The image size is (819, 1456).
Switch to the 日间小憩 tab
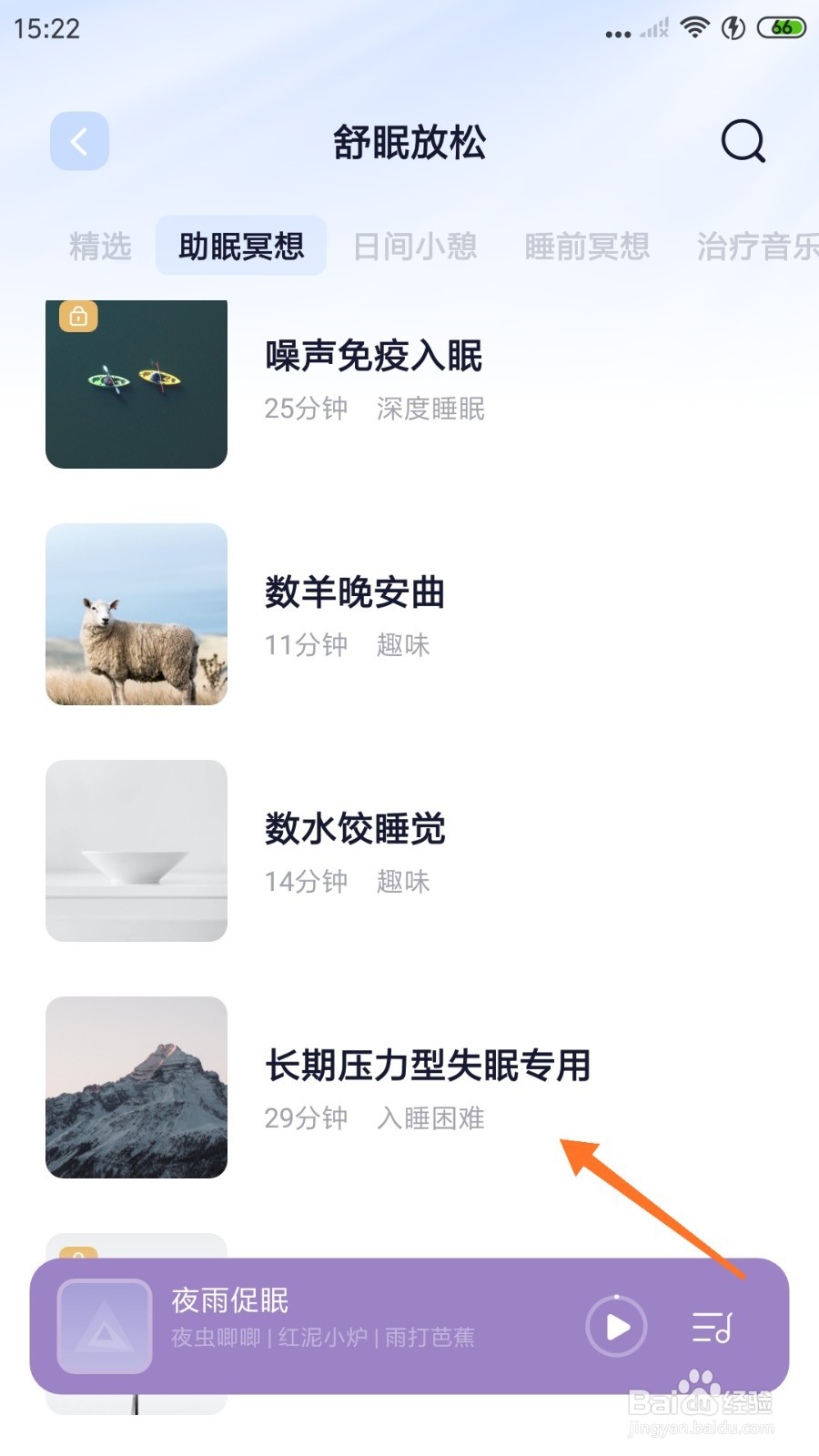(x=415, y=246)
